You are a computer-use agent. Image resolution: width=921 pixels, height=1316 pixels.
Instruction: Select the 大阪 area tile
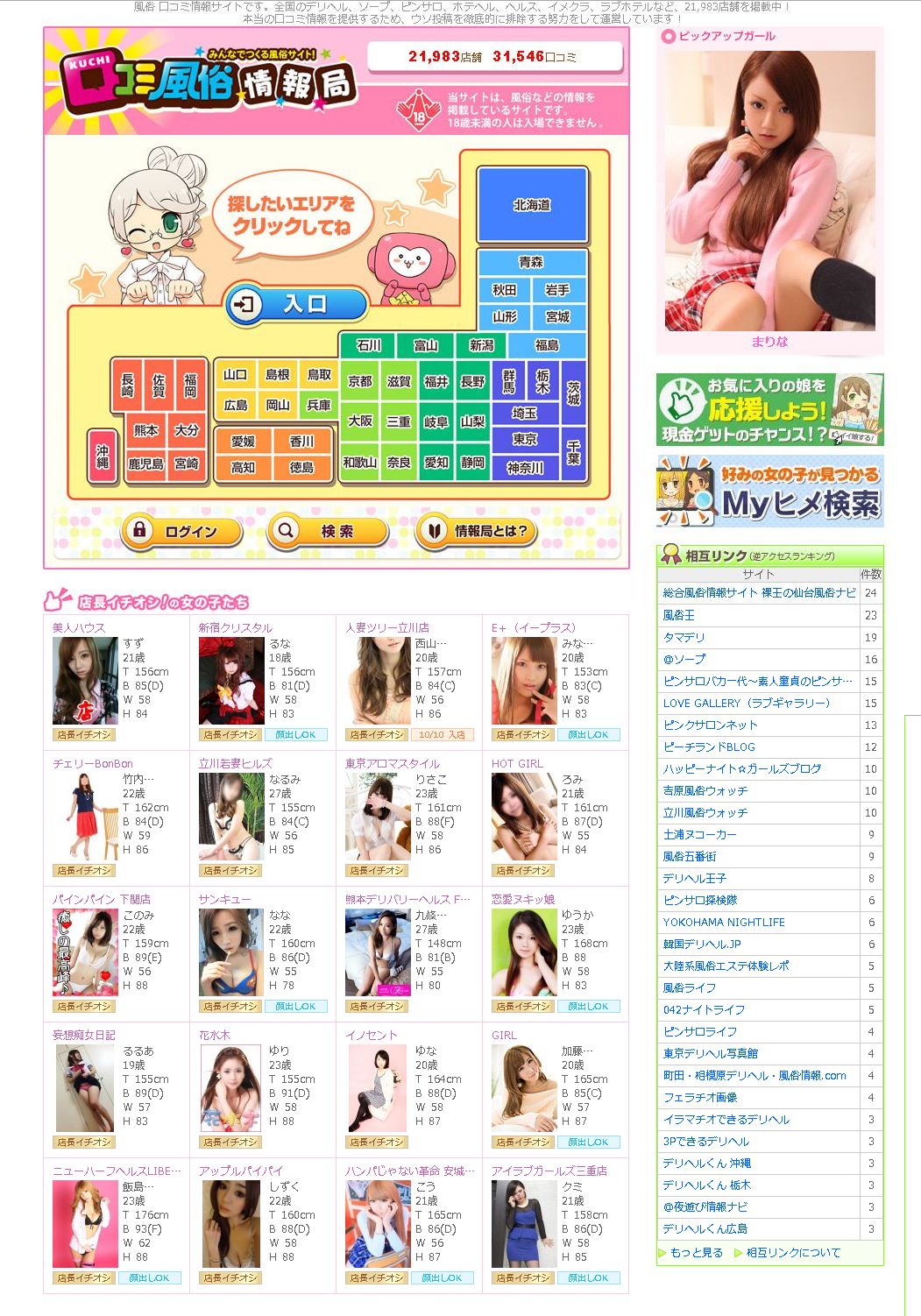point(360,421)
